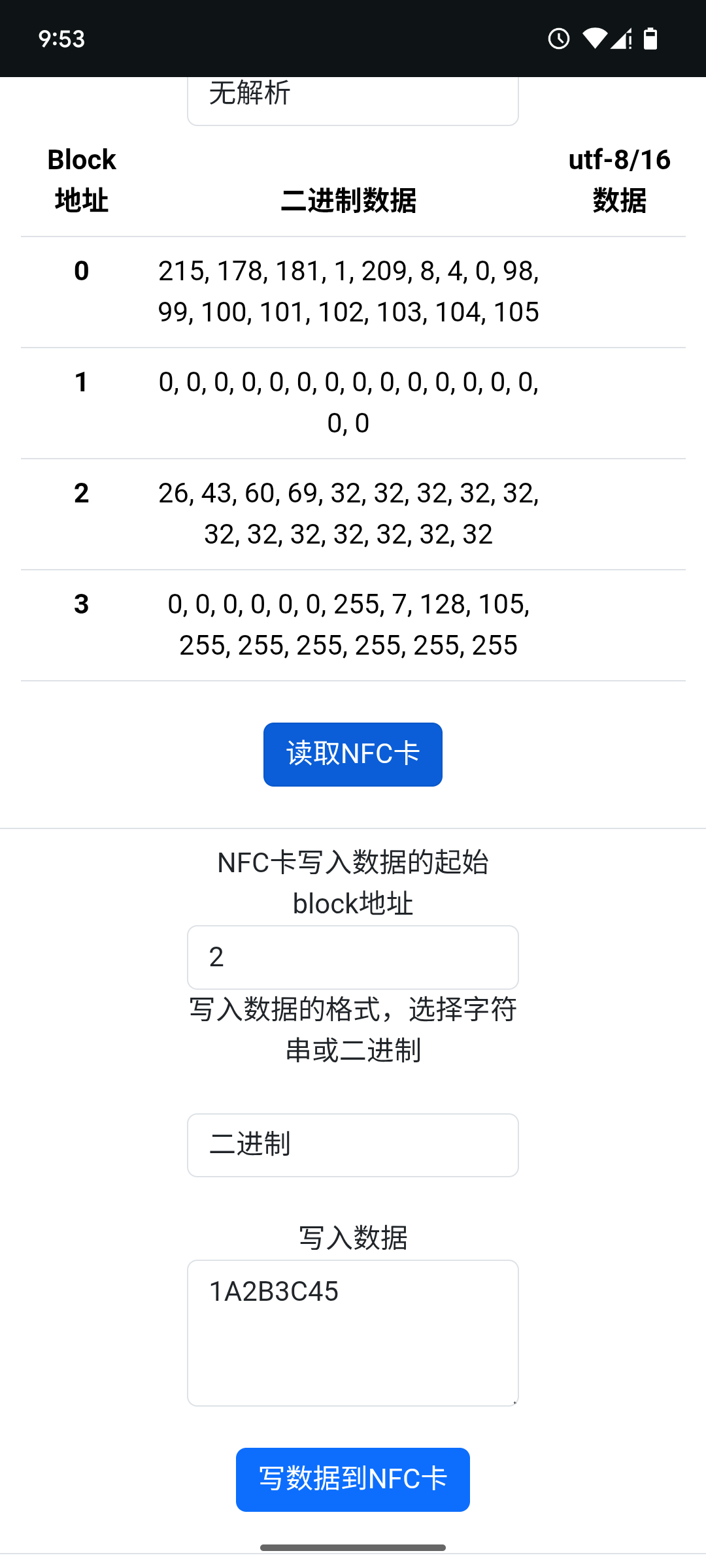Open the 无解析 parsing dropdown
Image resolution: width=706 pixels, height=1568 pixels.
point(352,97)
